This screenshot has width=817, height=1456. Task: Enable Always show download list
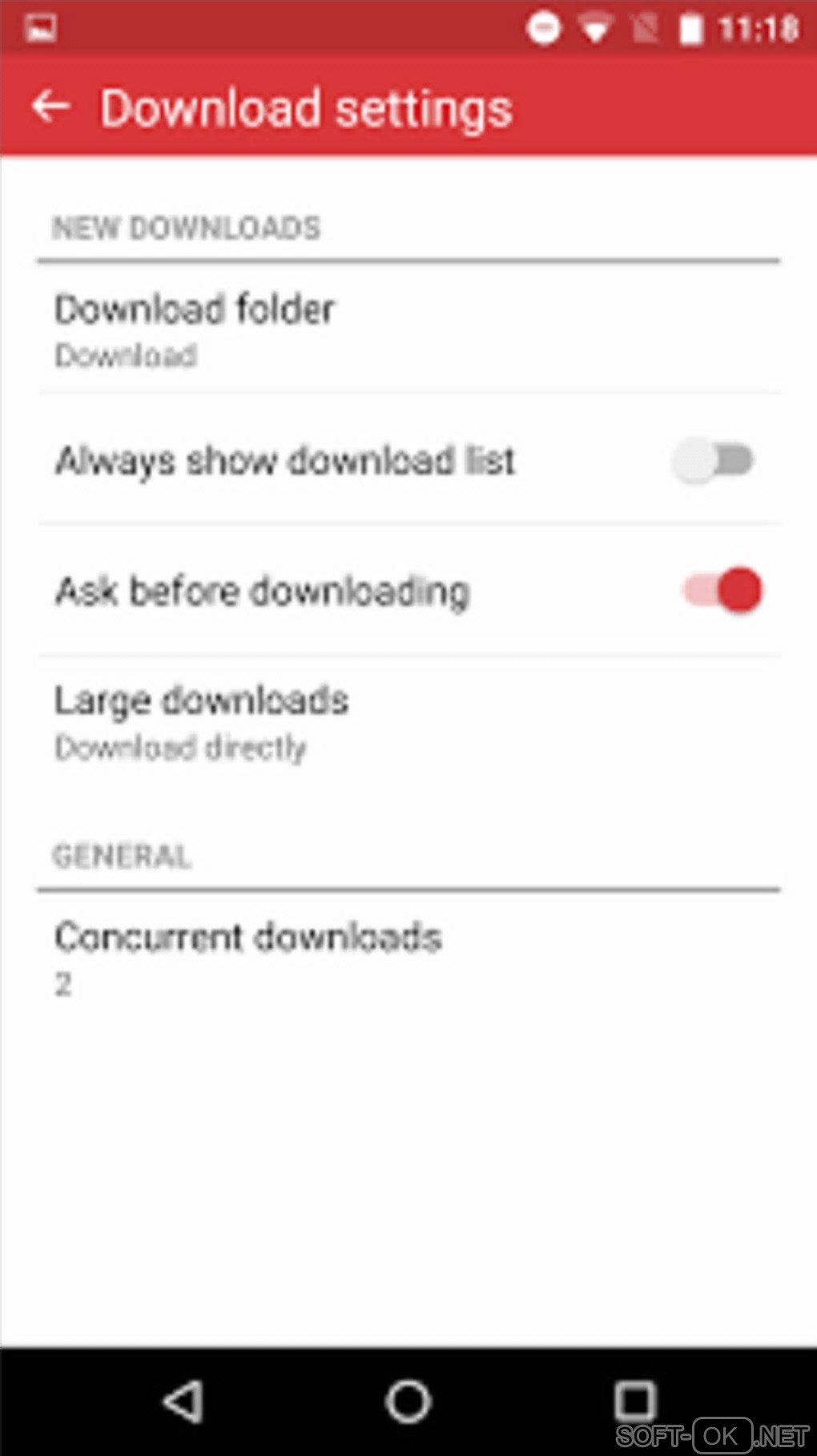tap(713, 461)
